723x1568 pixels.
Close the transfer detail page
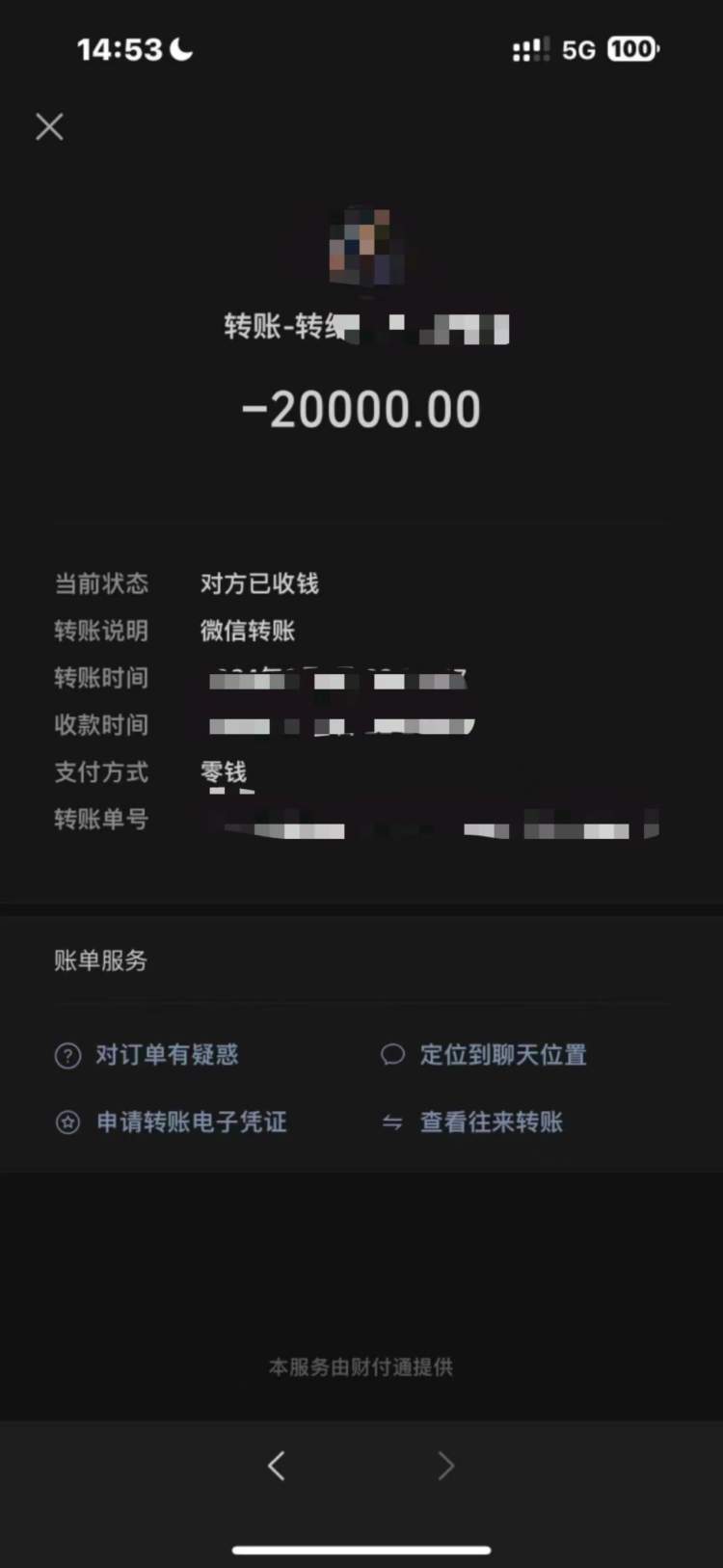coord(49,126)
